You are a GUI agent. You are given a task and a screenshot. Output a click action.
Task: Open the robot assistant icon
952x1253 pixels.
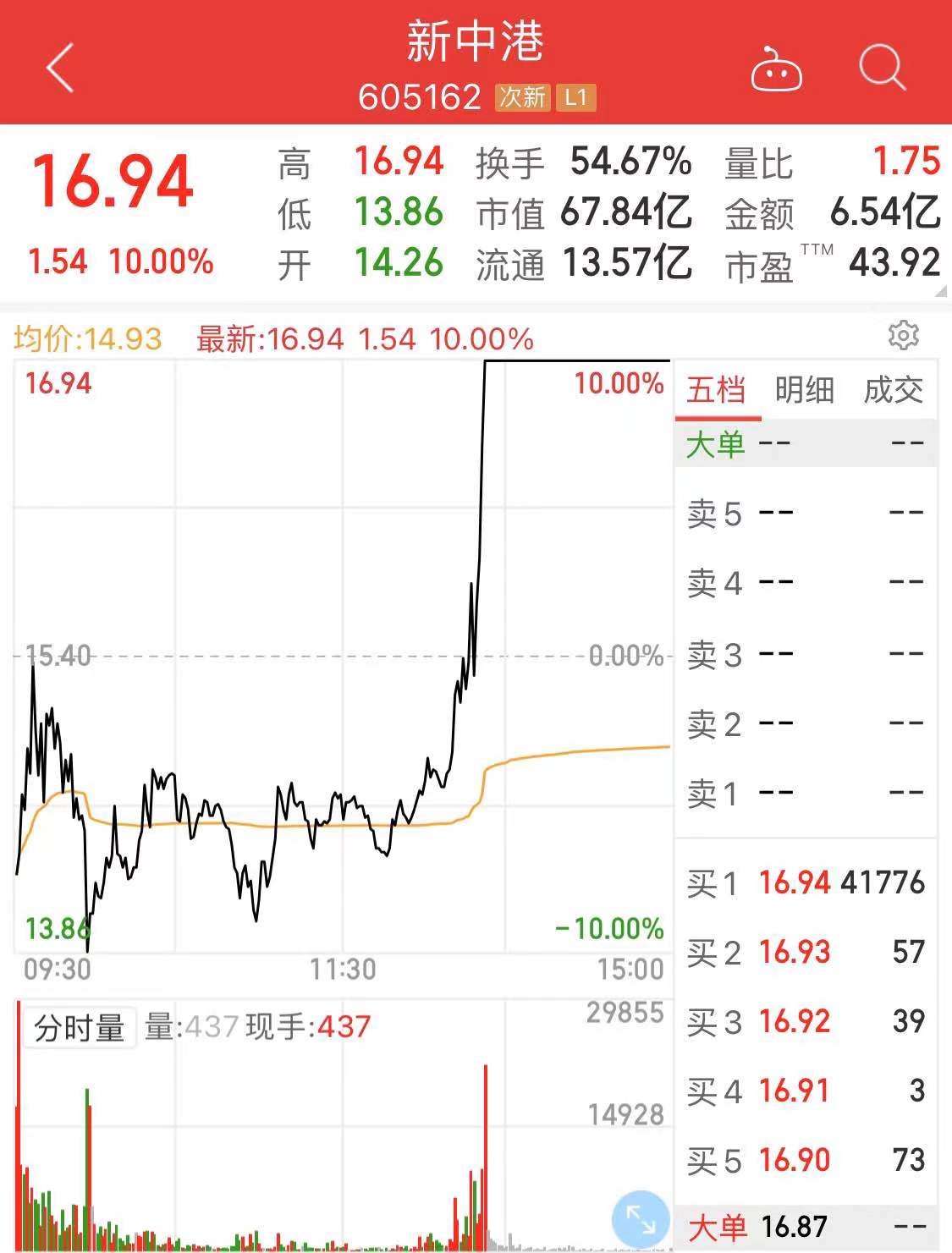click(x=776, y=69)
